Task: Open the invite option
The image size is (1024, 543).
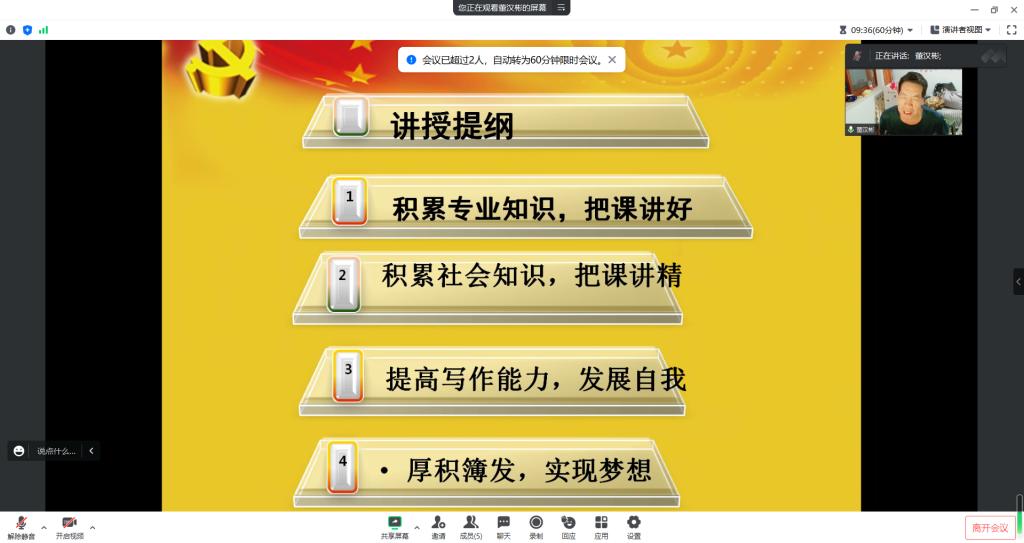Action: [x=438, y=526]
